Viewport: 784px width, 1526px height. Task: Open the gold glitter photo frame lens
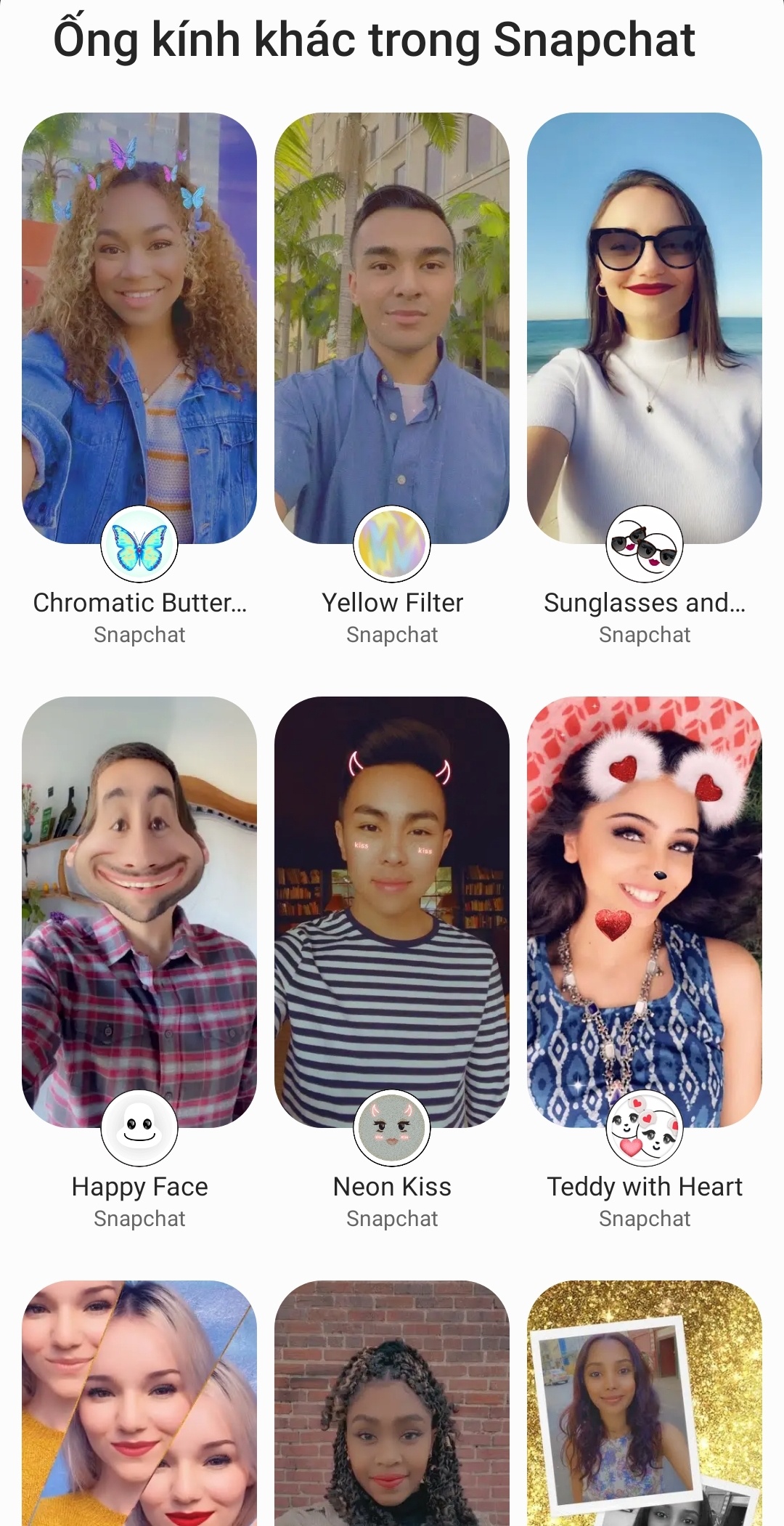coord(645,1405)
